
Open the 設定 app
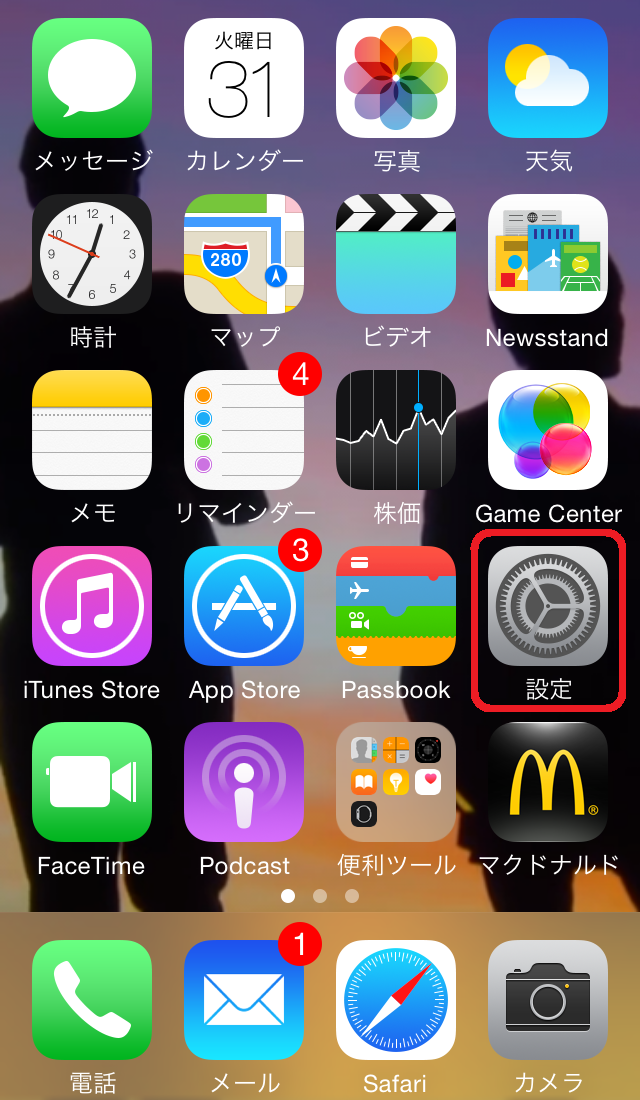click(548, 606)
